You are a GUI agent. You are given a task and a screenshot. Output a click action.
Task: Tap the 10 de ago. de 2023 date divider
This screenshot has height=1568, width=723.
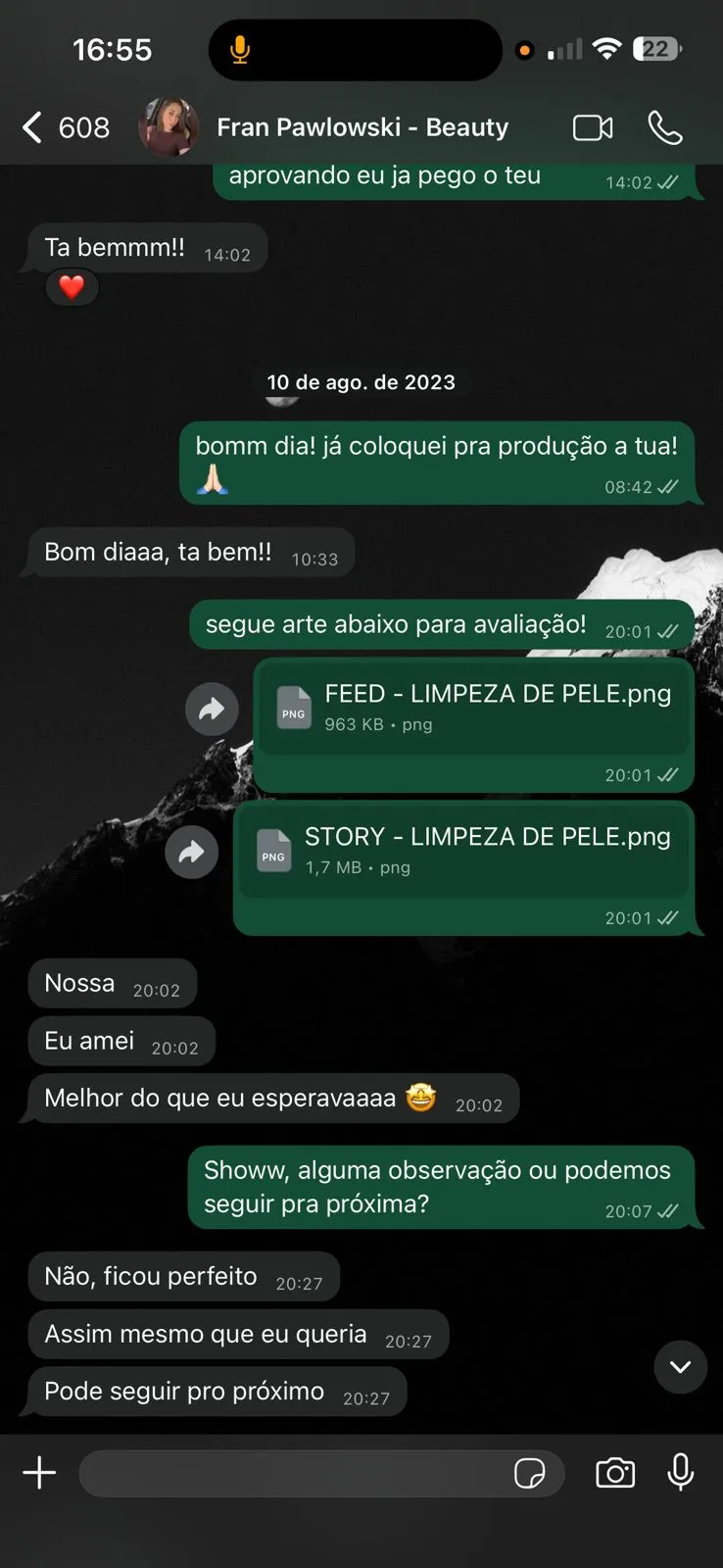(x=361, y=382)
